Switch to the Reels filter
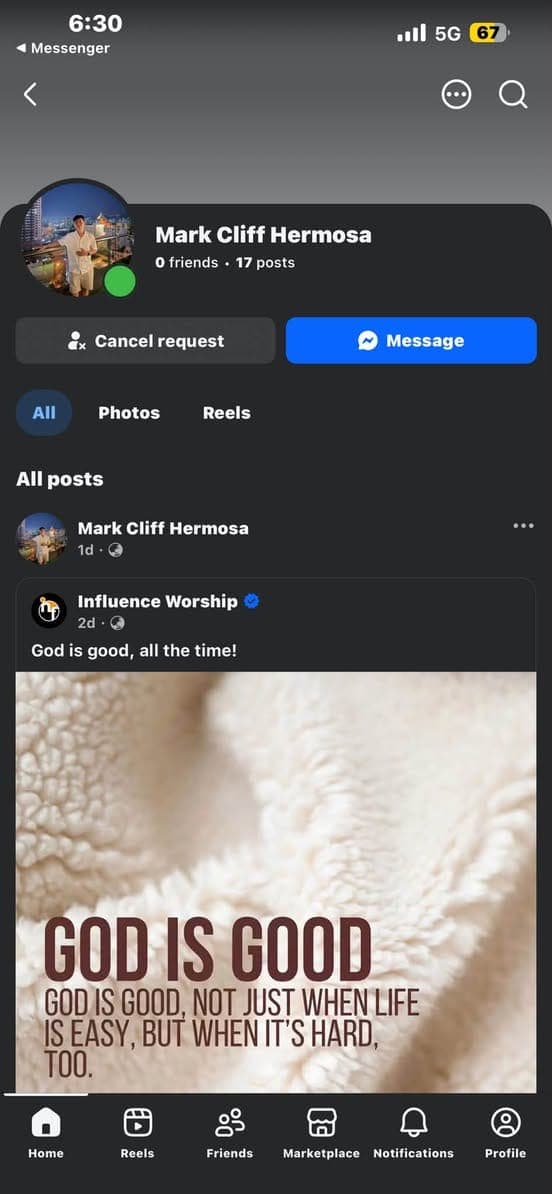The height and width of the screenshot is (1194, 552). [x=226, y=413]
